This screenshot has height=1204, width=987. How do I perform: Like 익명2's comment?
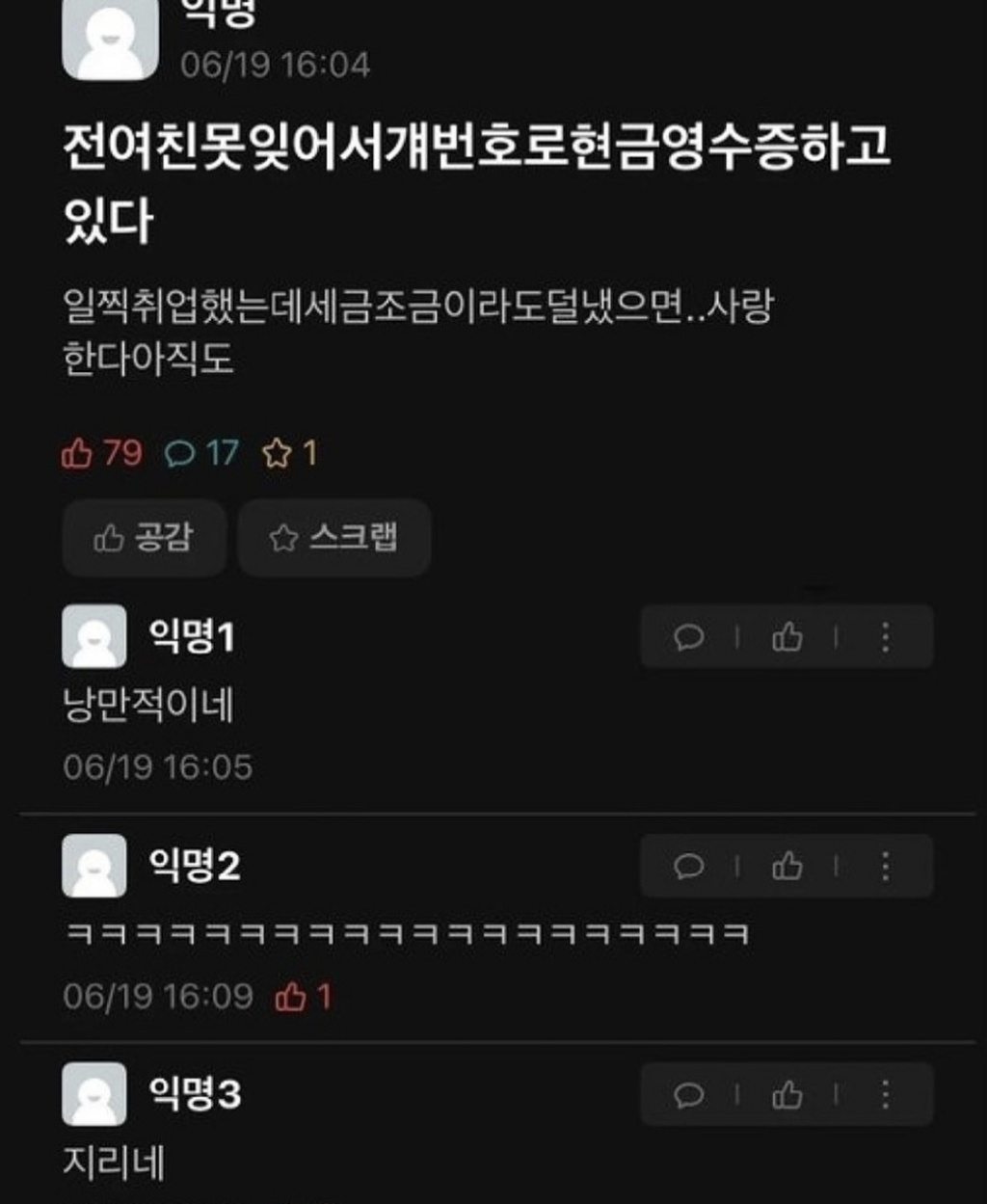pyautogui.click(x=787, y=867)
